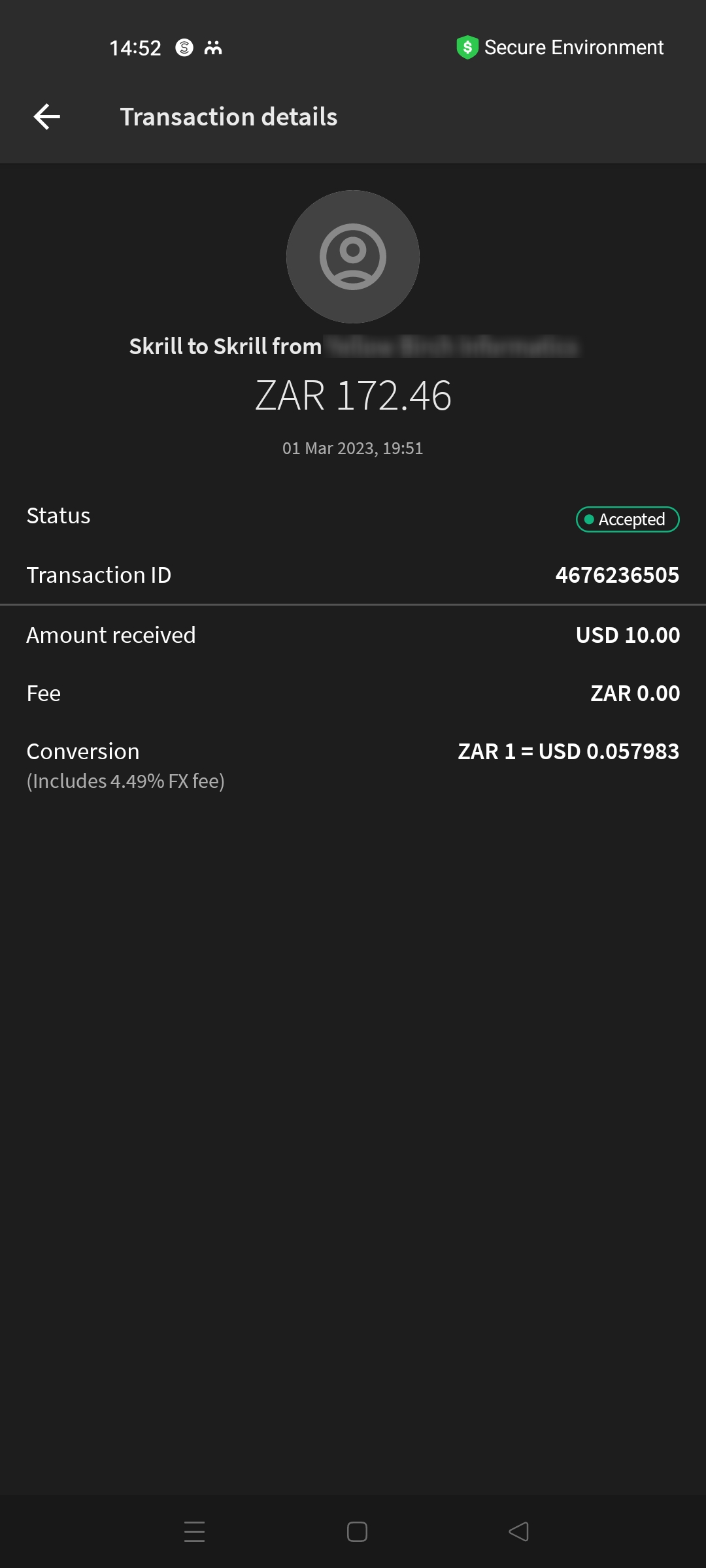706x1568 pixels.
Task: Tap the green status dot inside Accepted pill
Action: 590,519
